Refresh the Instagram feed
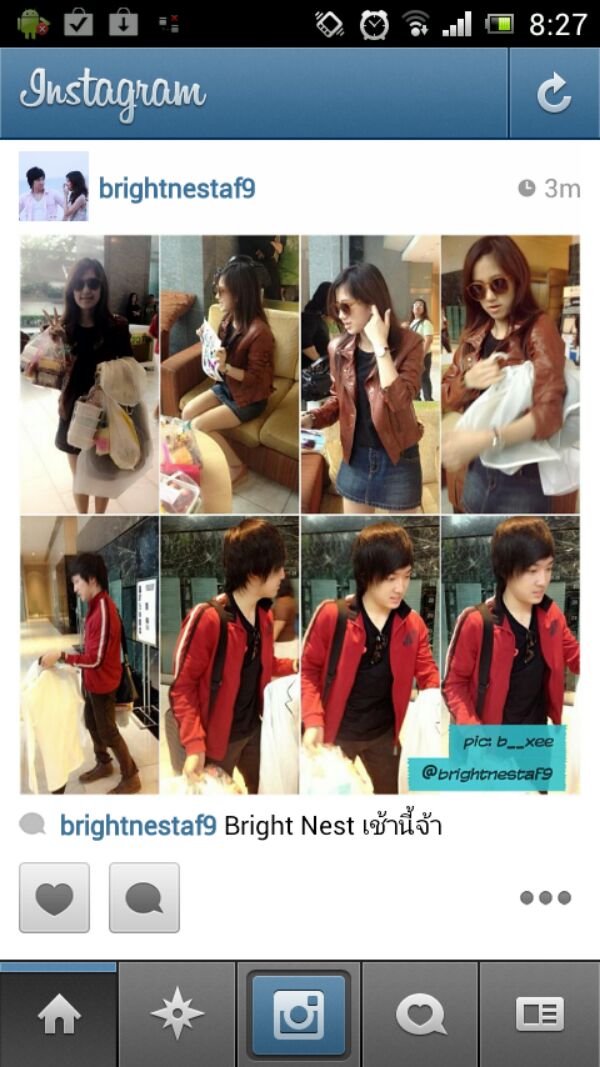The width and height of the screenshot is (600, 1067). [553, 94]
